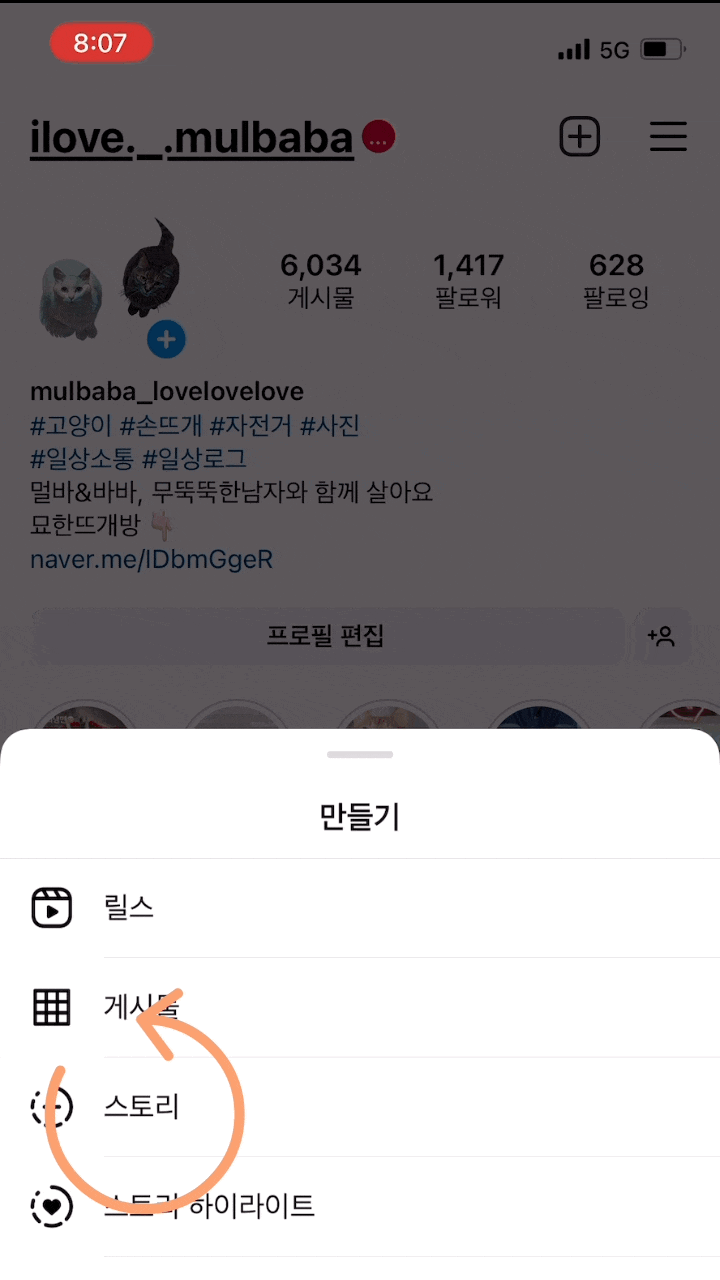Select 스토리 to create a story
Image resolution: width=720 pixels, height=1280 pixels.
[142, 1107]
